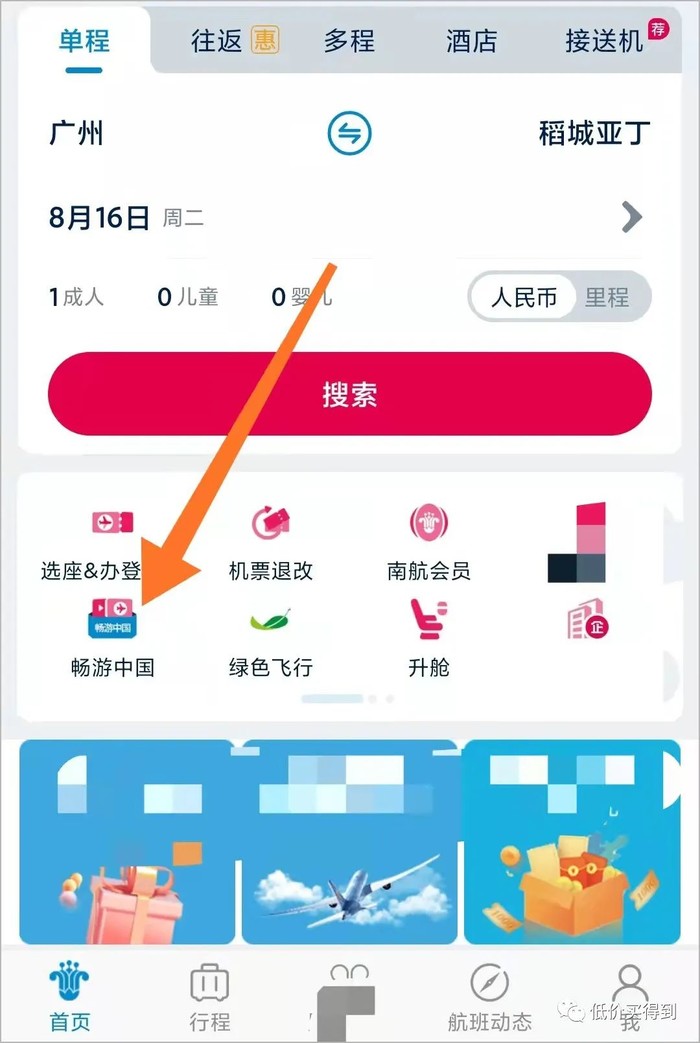The height and width of the screenshot is (1043, 700).
Task: Select 里程 mileage payment option
Action: tap(607, 297)
